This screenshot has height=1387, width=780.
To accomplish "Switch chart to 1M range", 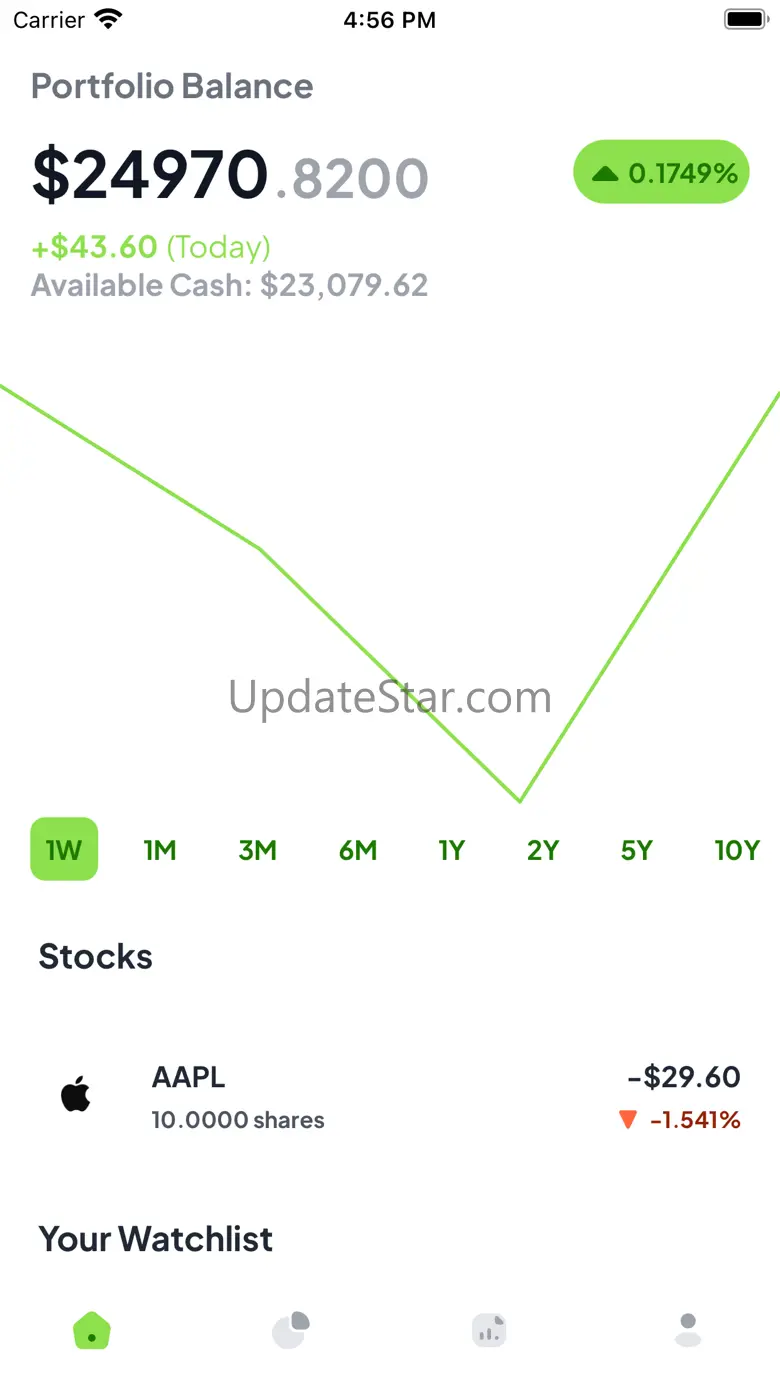I will [160, 850].
